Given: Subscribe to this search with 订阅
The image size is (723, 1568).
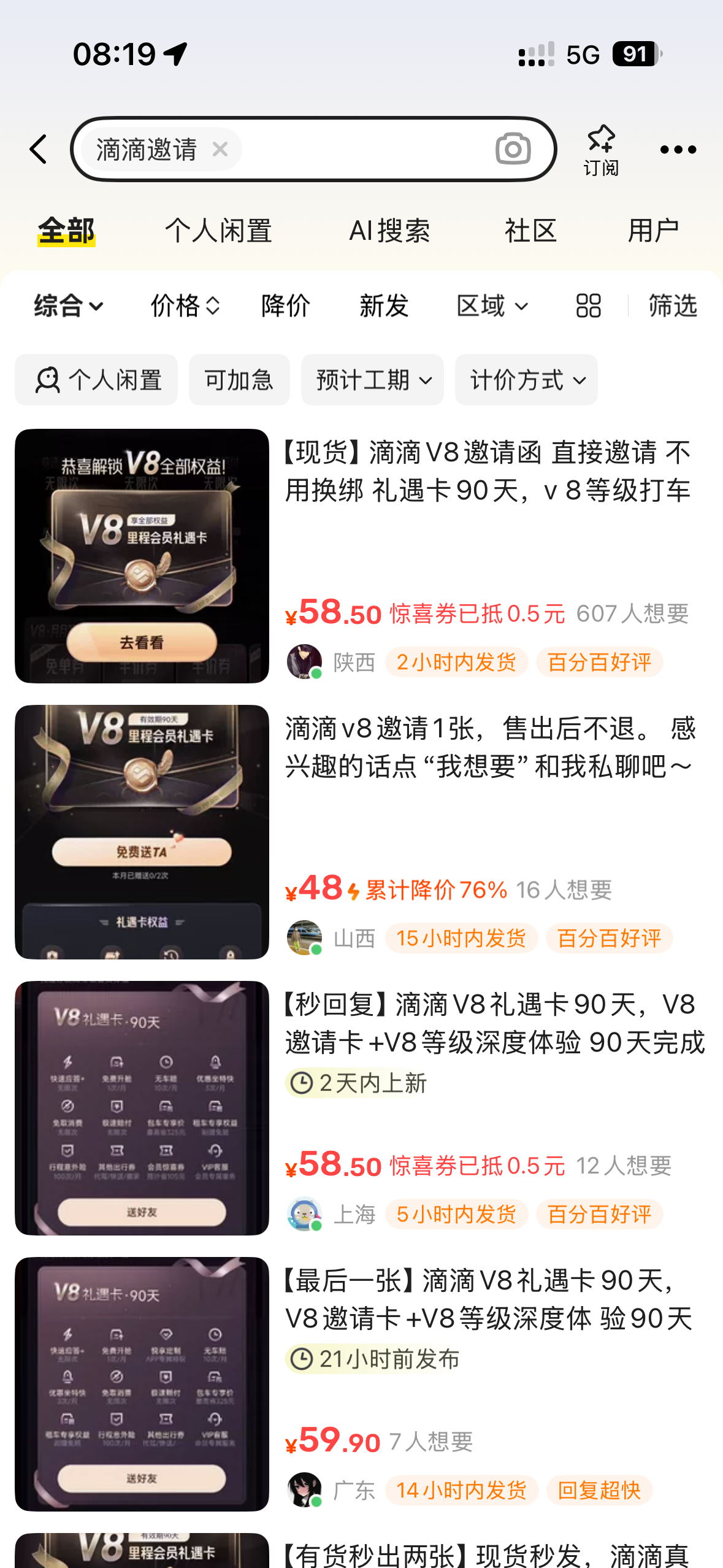Looking at the screenshot, I should point(601,150).
